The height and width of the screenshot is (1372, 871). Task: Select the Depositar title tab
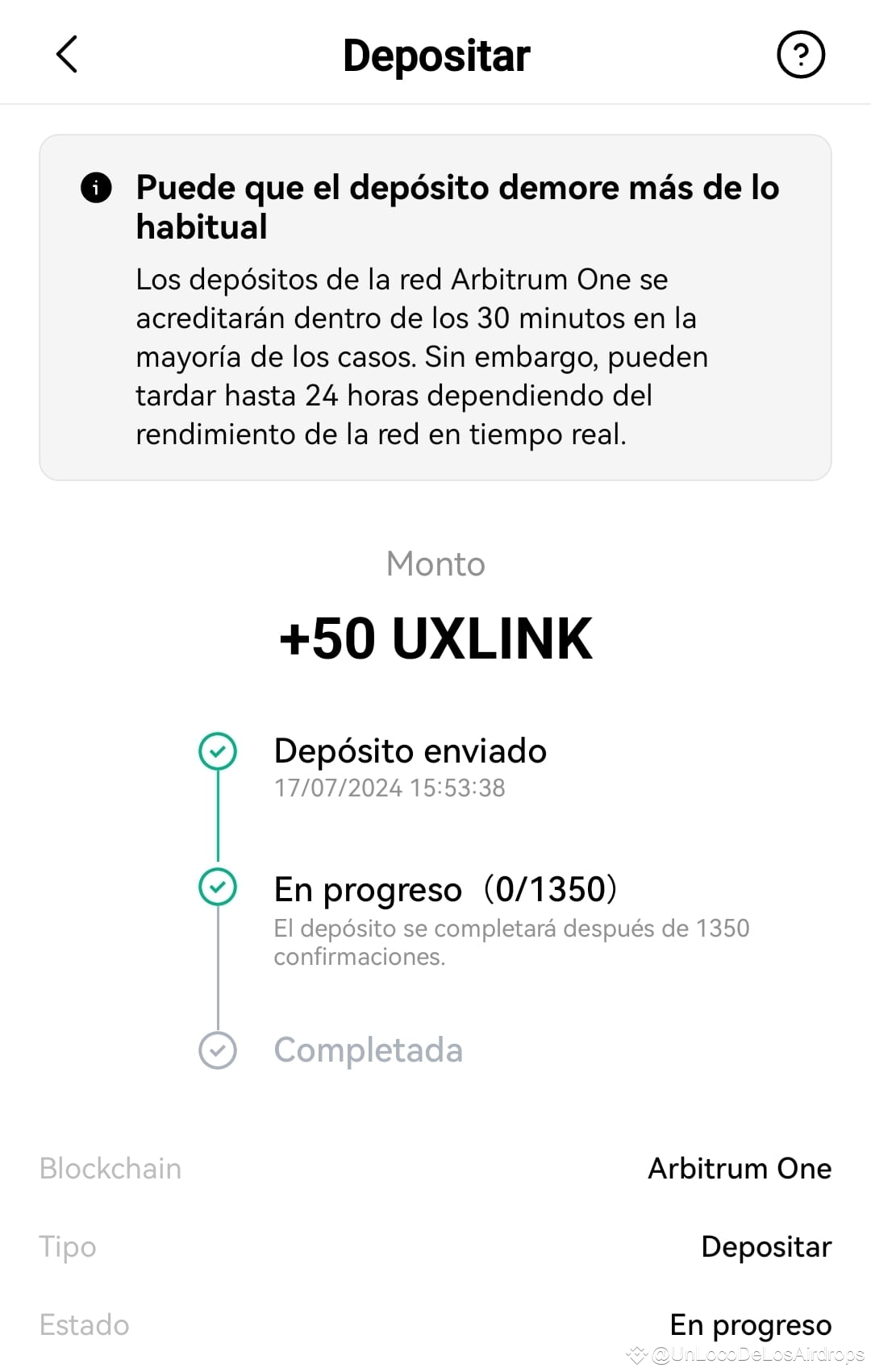[x=435, y=55]
